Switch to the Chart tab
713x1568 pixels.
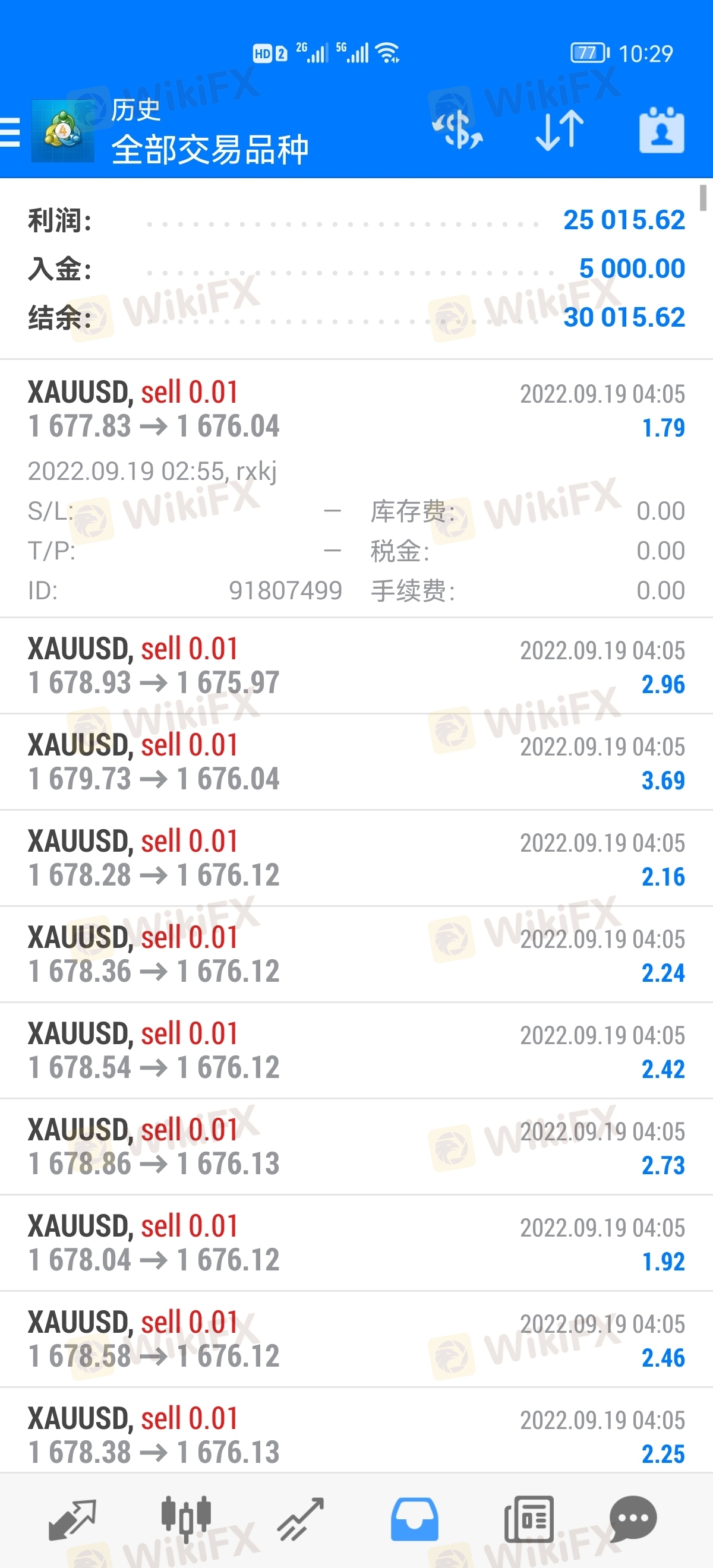point(186,1519)
